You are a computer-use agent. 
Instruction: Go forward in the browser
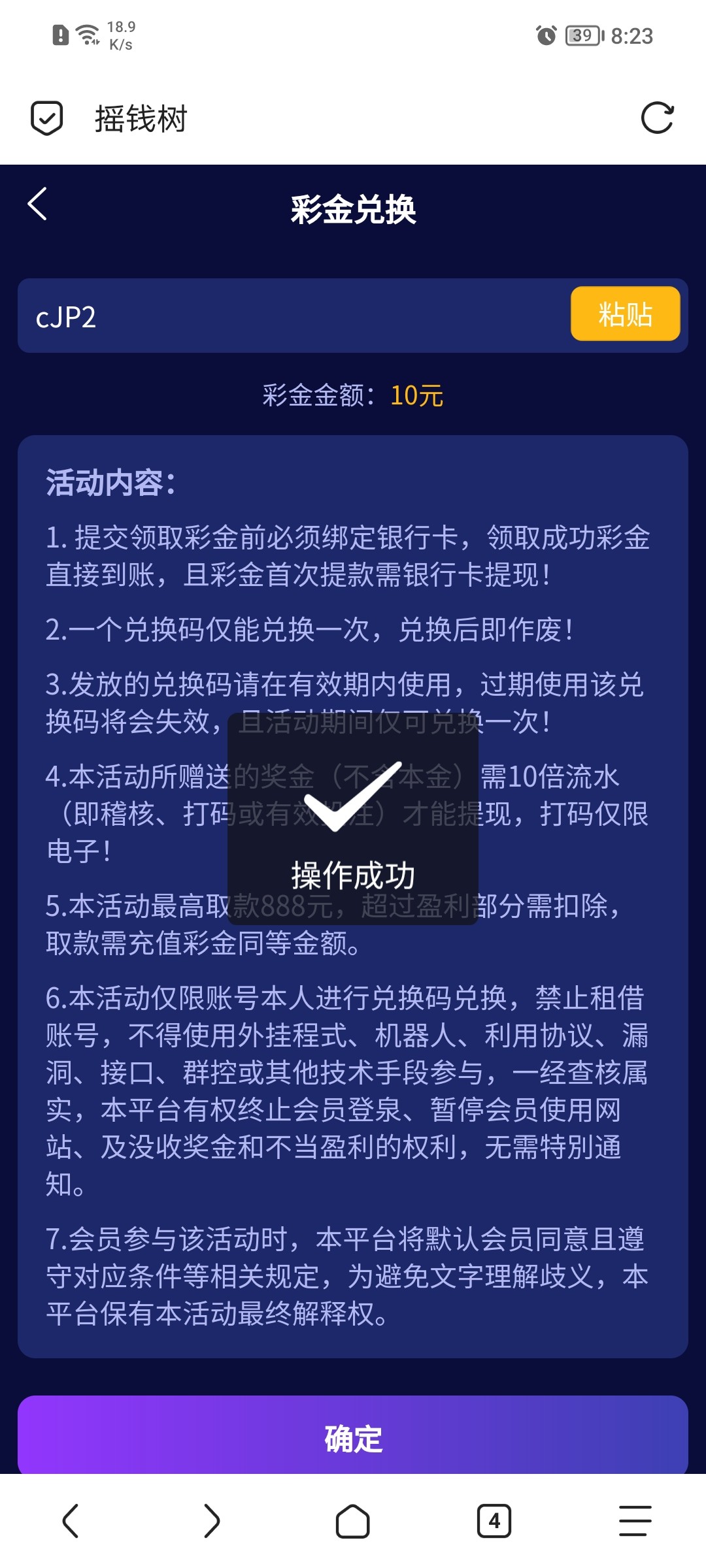pos(211,1521)
